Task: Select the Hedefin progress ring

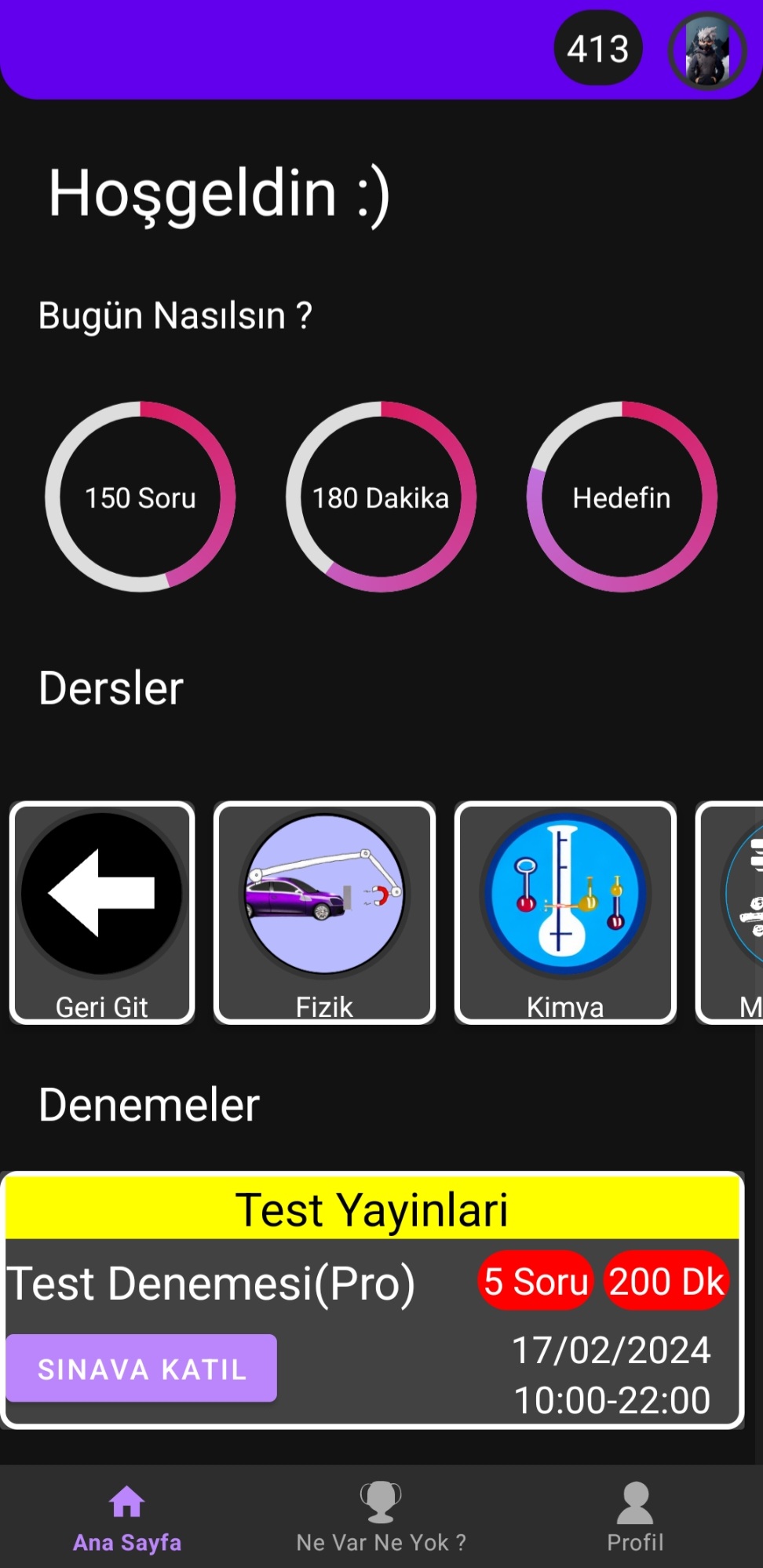Action: click(621, 496)
